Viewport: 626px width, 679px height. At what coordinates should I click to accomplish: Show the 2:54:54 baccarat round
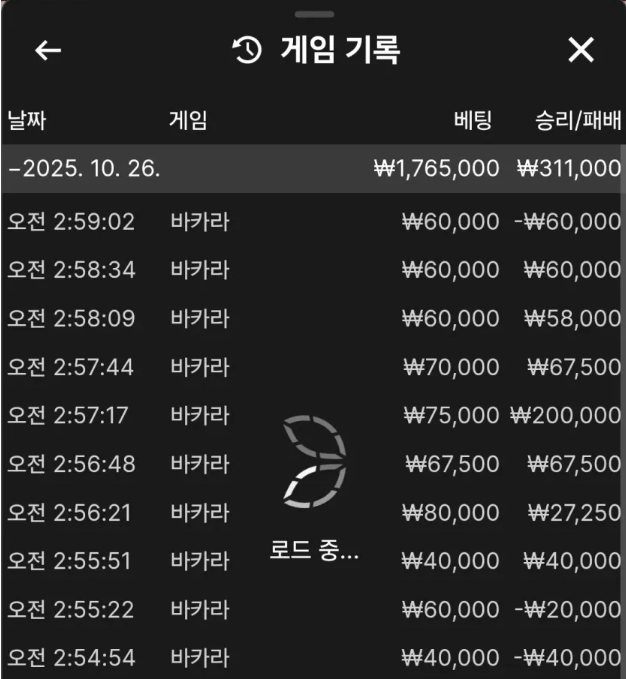point(313,657)
